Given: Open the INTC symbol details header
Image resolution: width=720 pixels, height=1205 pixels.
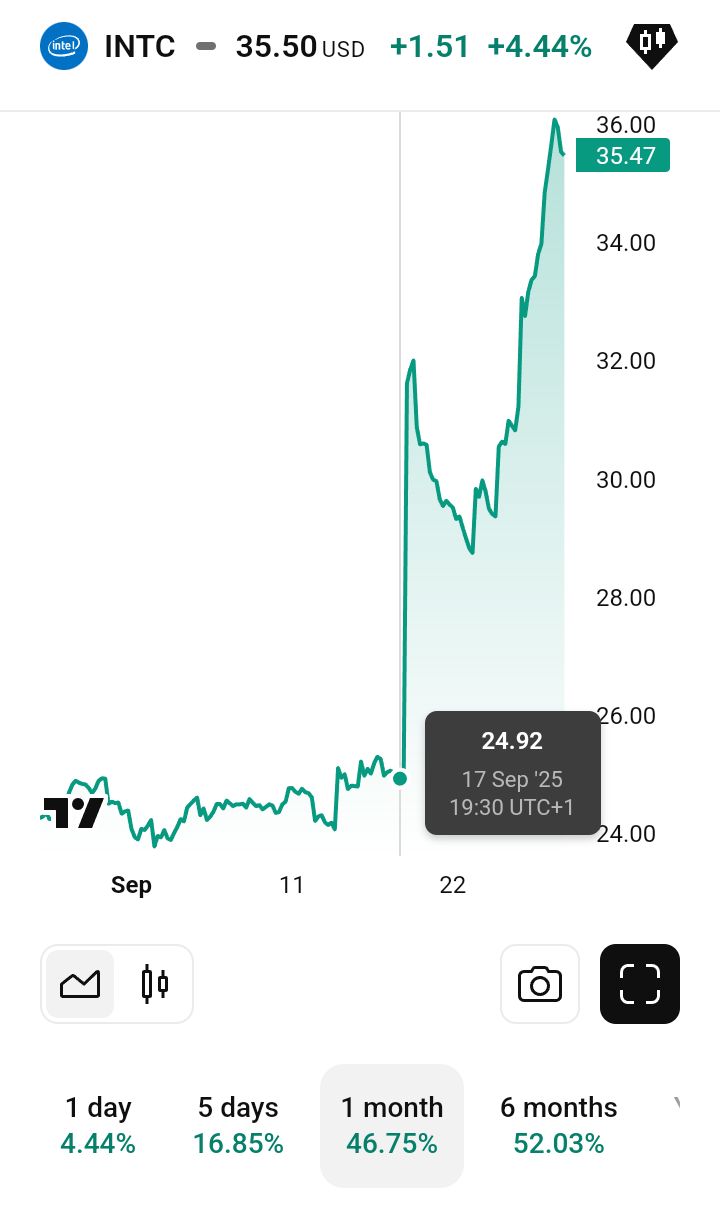Looking at the screenshot, I should click(139, 46).
